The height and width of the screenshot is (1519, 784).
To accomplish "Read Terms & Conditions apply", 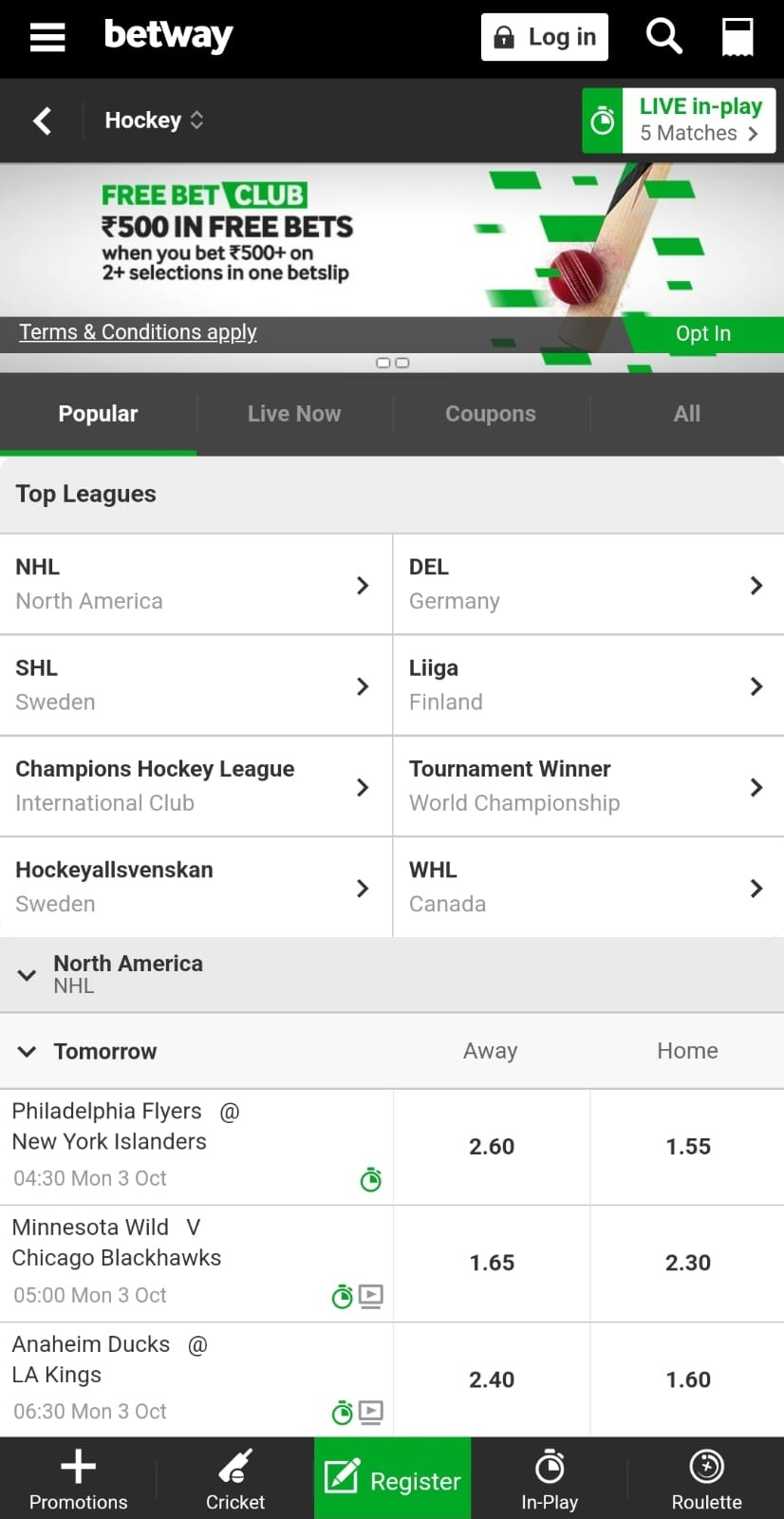I will pos(138,332).
